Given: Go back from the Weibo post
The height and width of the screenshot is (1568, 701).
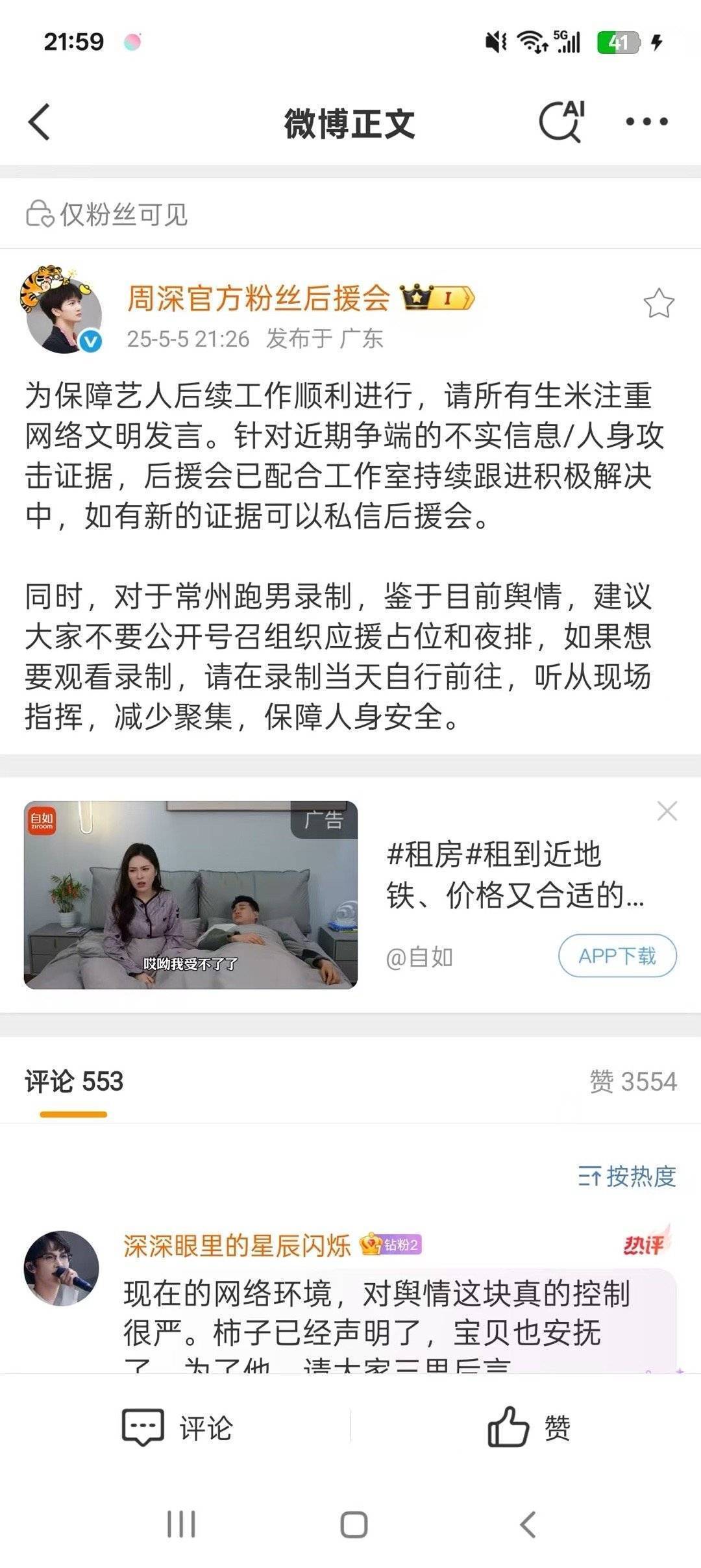Looking at the screenshot, I should tap(40, 122).
